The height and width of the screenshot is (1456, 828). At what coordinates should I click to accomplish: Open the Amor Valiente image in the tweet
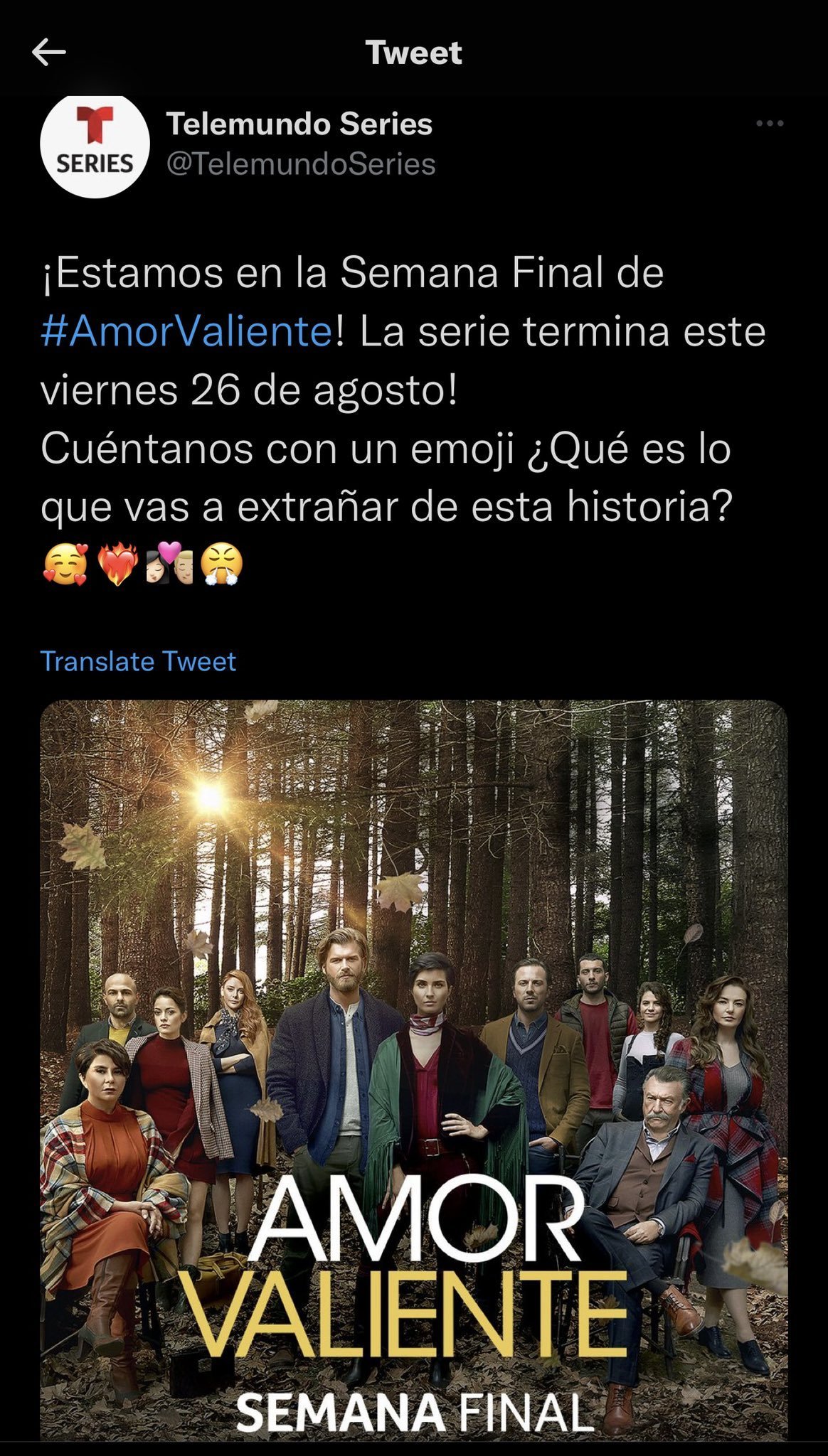tap(414, 1070)
